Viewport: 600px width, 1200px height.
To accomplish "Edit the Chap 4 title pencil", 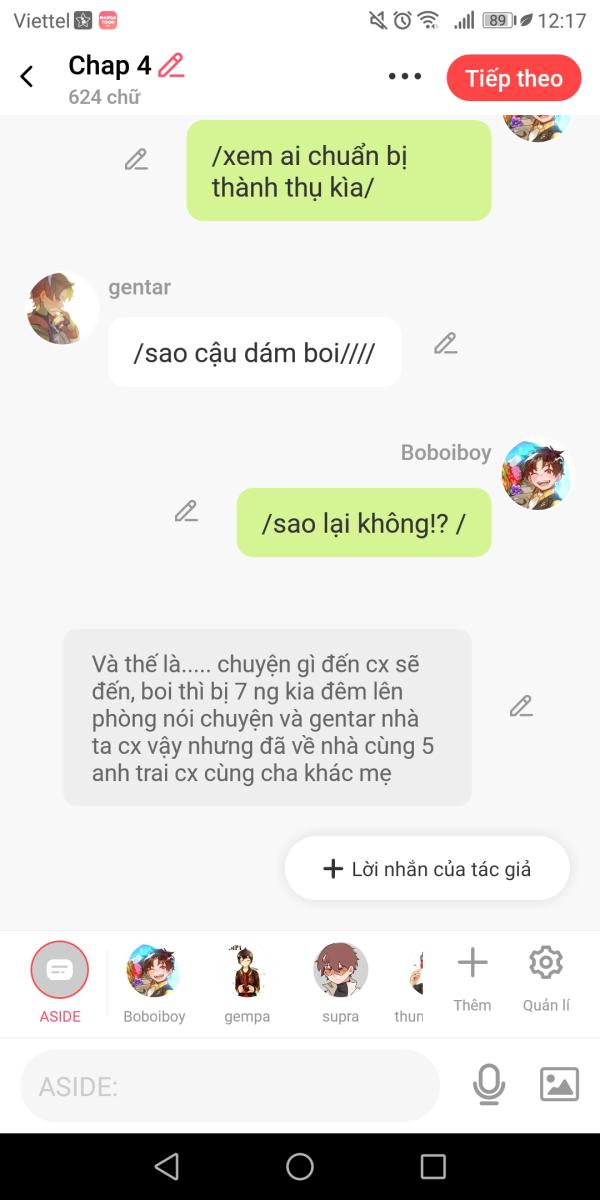I will [x=171, y=66].
